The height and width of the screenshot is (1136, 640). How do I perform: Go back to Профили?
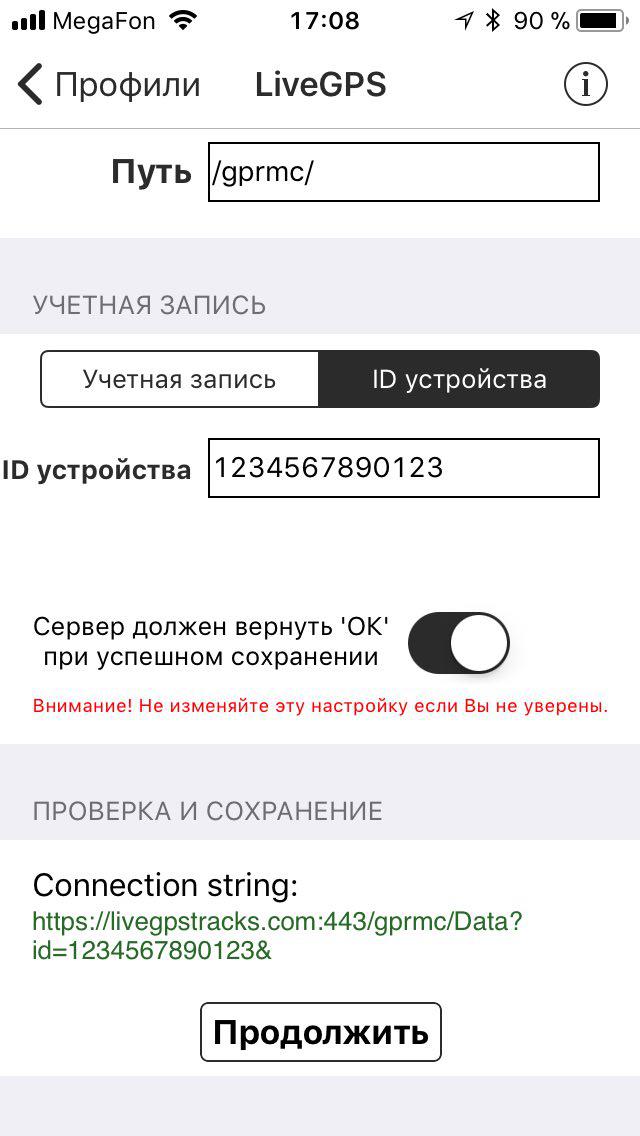tap(108, 85)
